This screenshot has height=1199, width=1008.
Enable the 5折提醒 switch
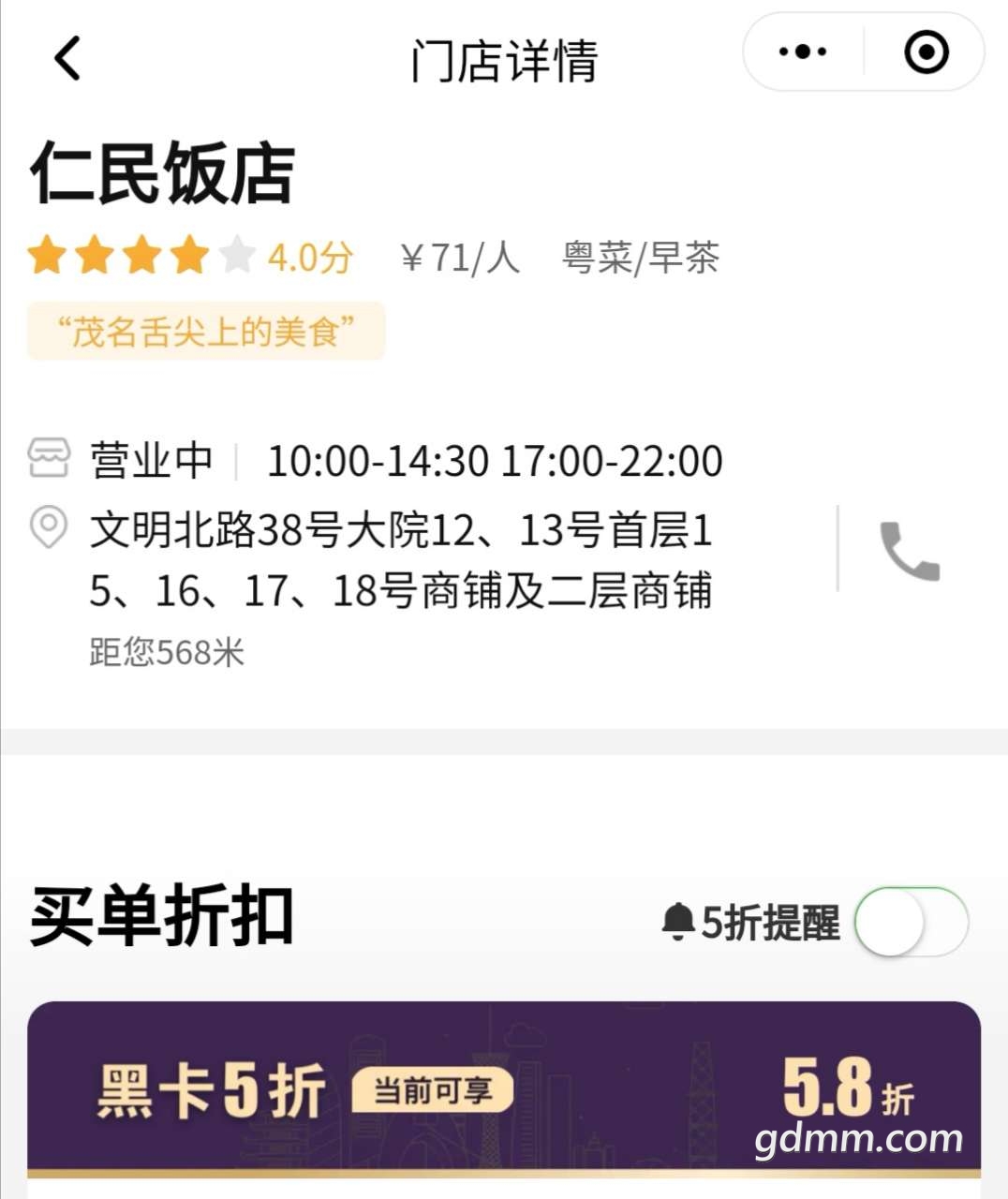click(911, 922)
